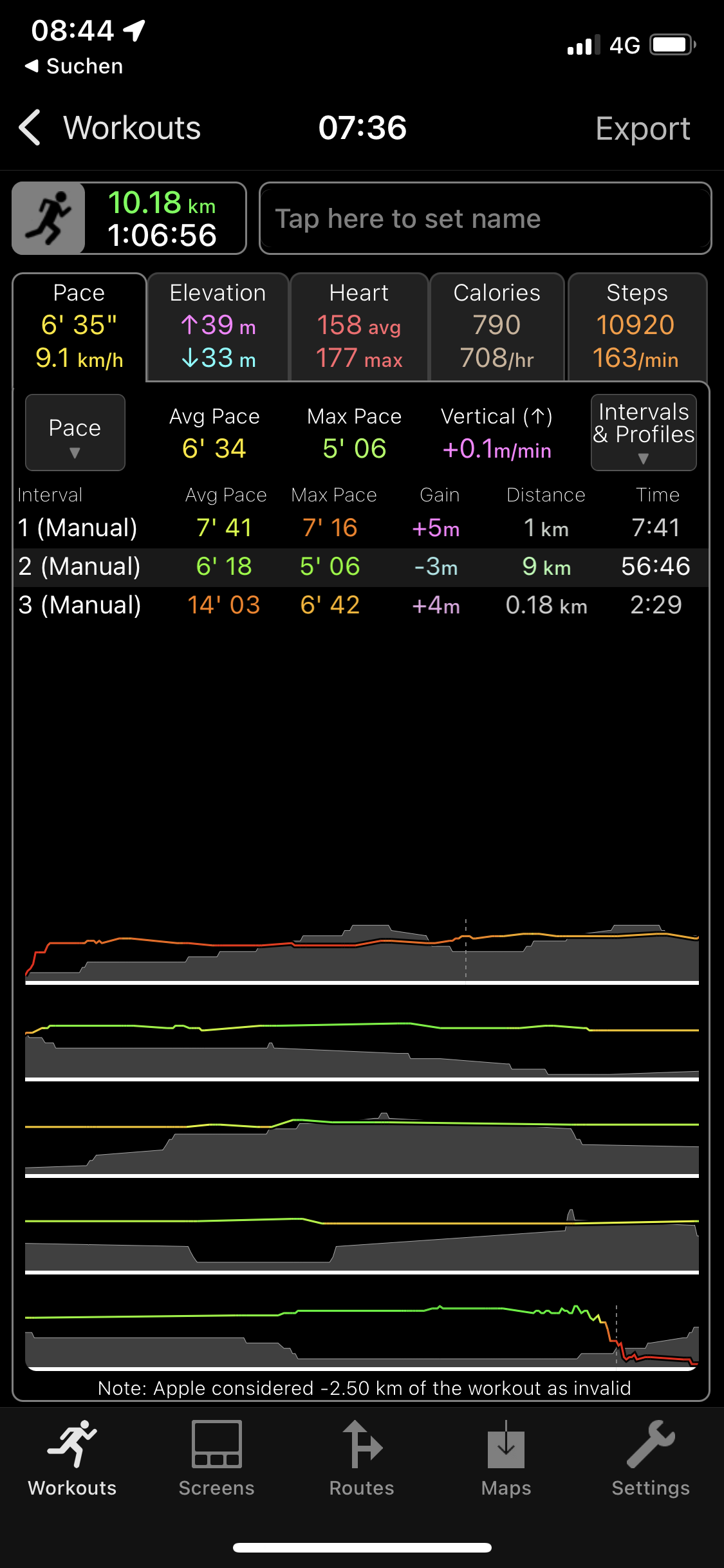The height and width of the screenshot is (1568, 724).
Task: Go back to Workouts list
Action: tap(109, 127)
